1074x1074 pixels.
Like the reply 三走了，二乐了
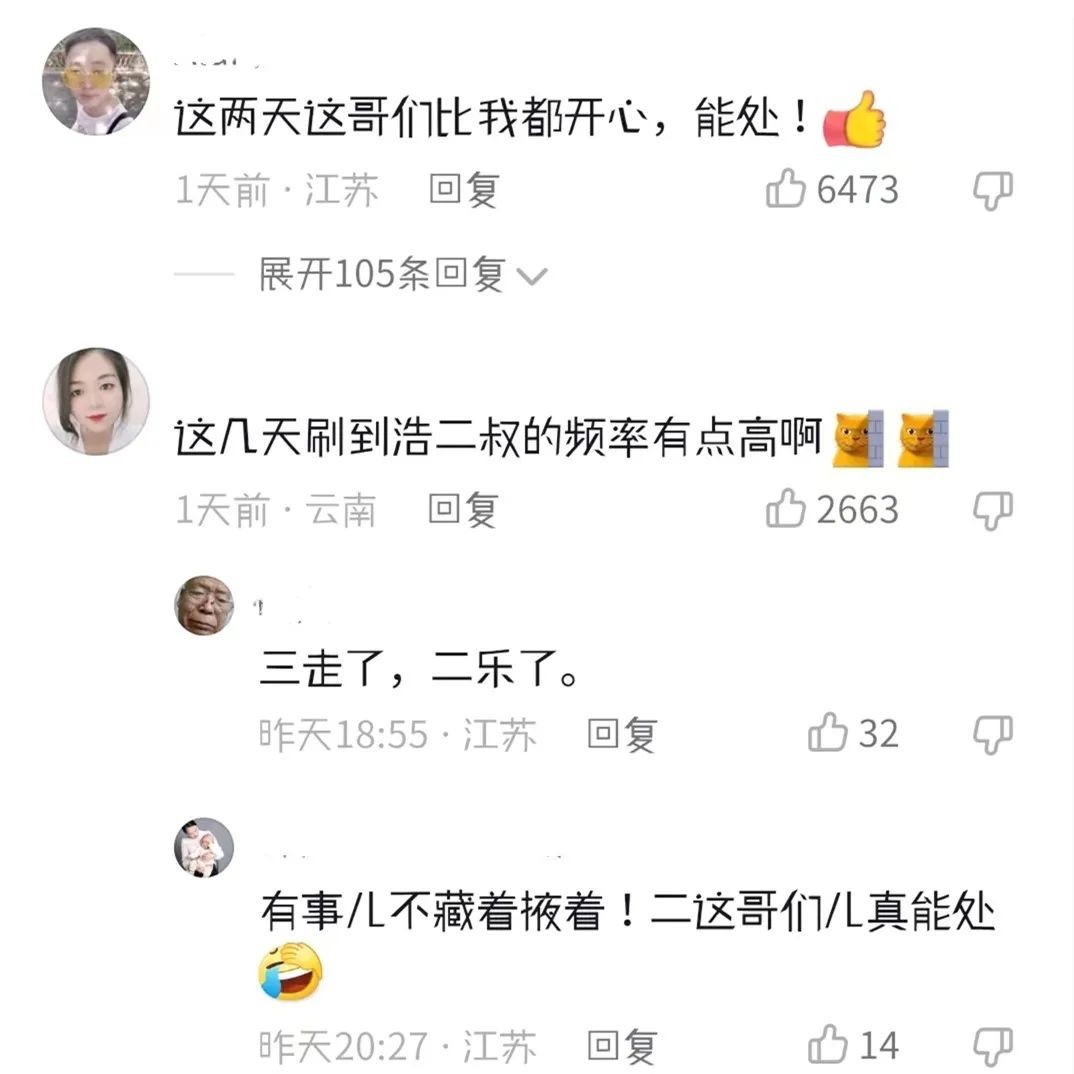pyautogui.click(x=828, y=733)
